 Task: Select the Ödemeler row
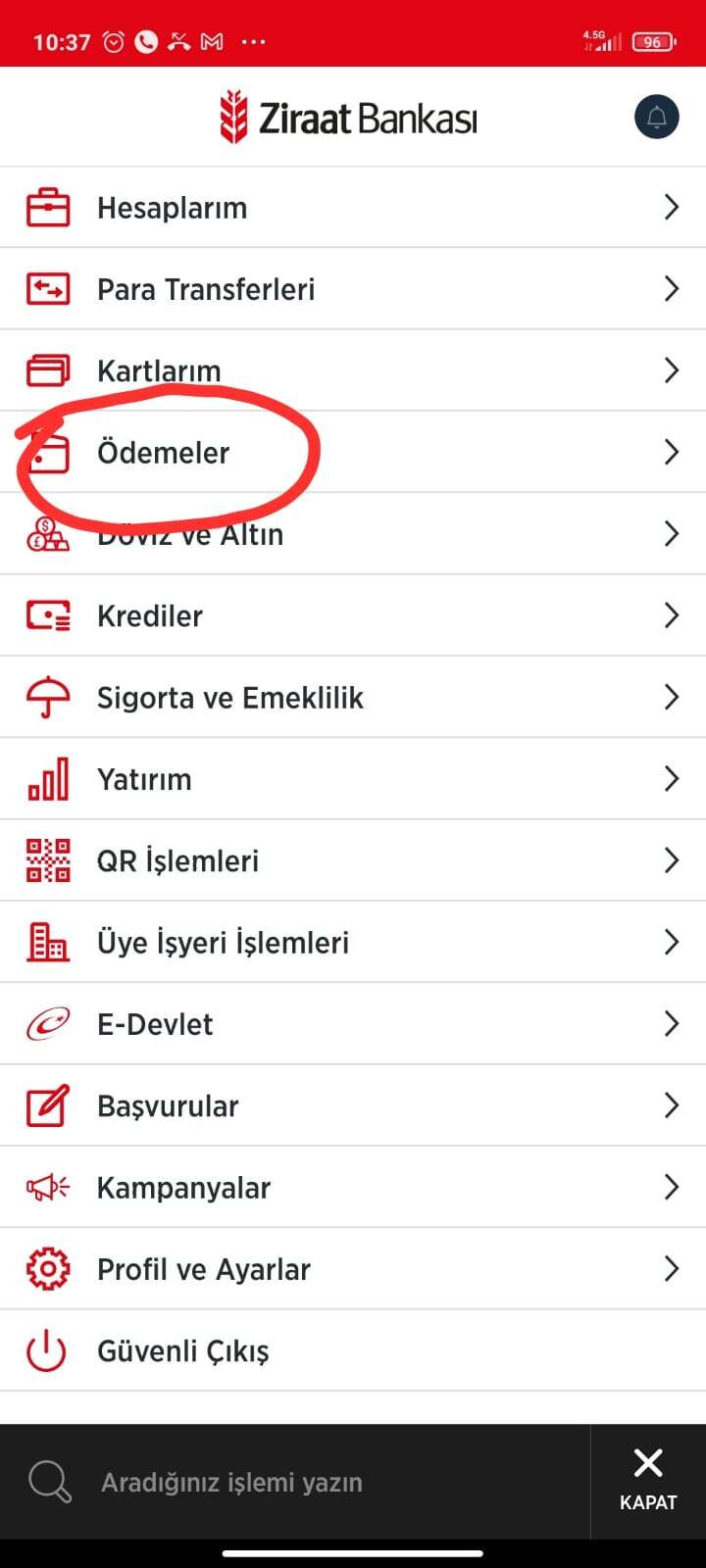(x=353, y=452)
